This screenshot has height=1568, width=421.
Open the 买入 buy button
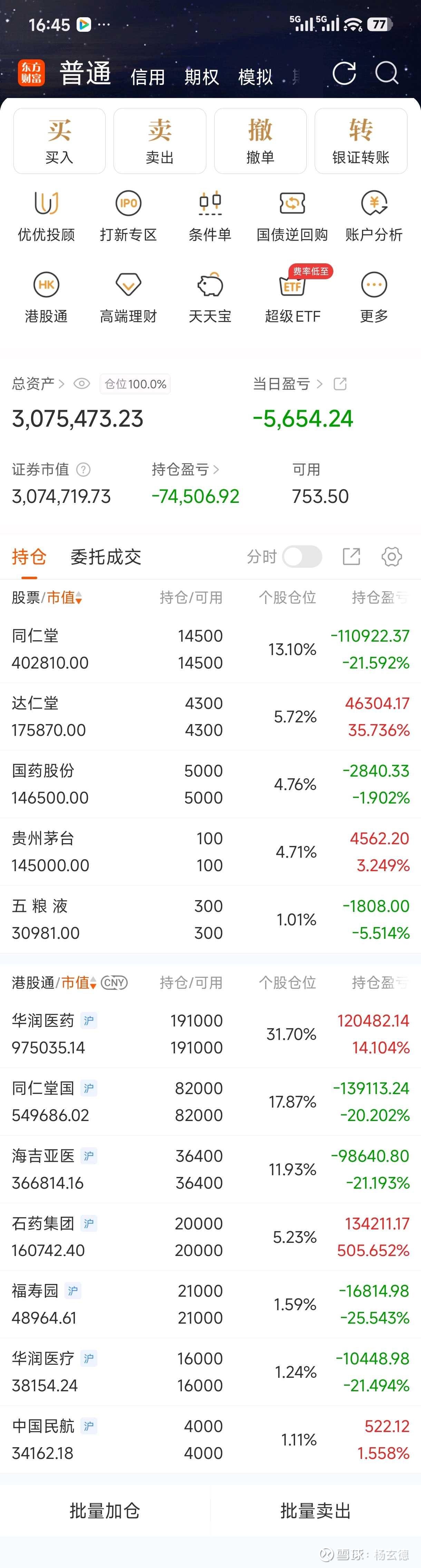point(60,141)
